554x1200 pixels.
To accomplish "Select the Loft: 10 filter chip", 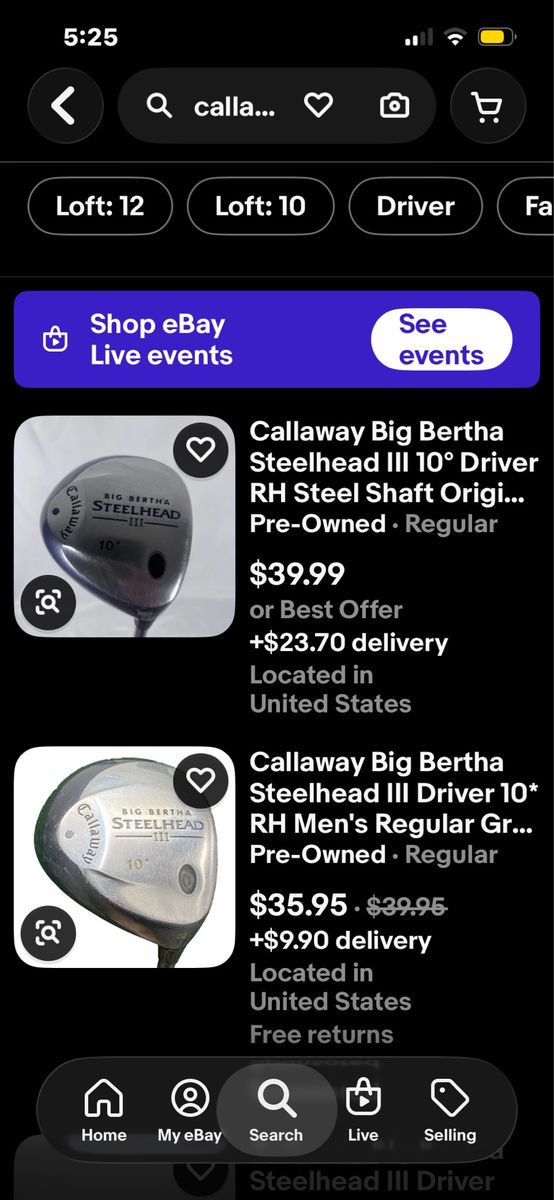I will click(x=260, y=206).
